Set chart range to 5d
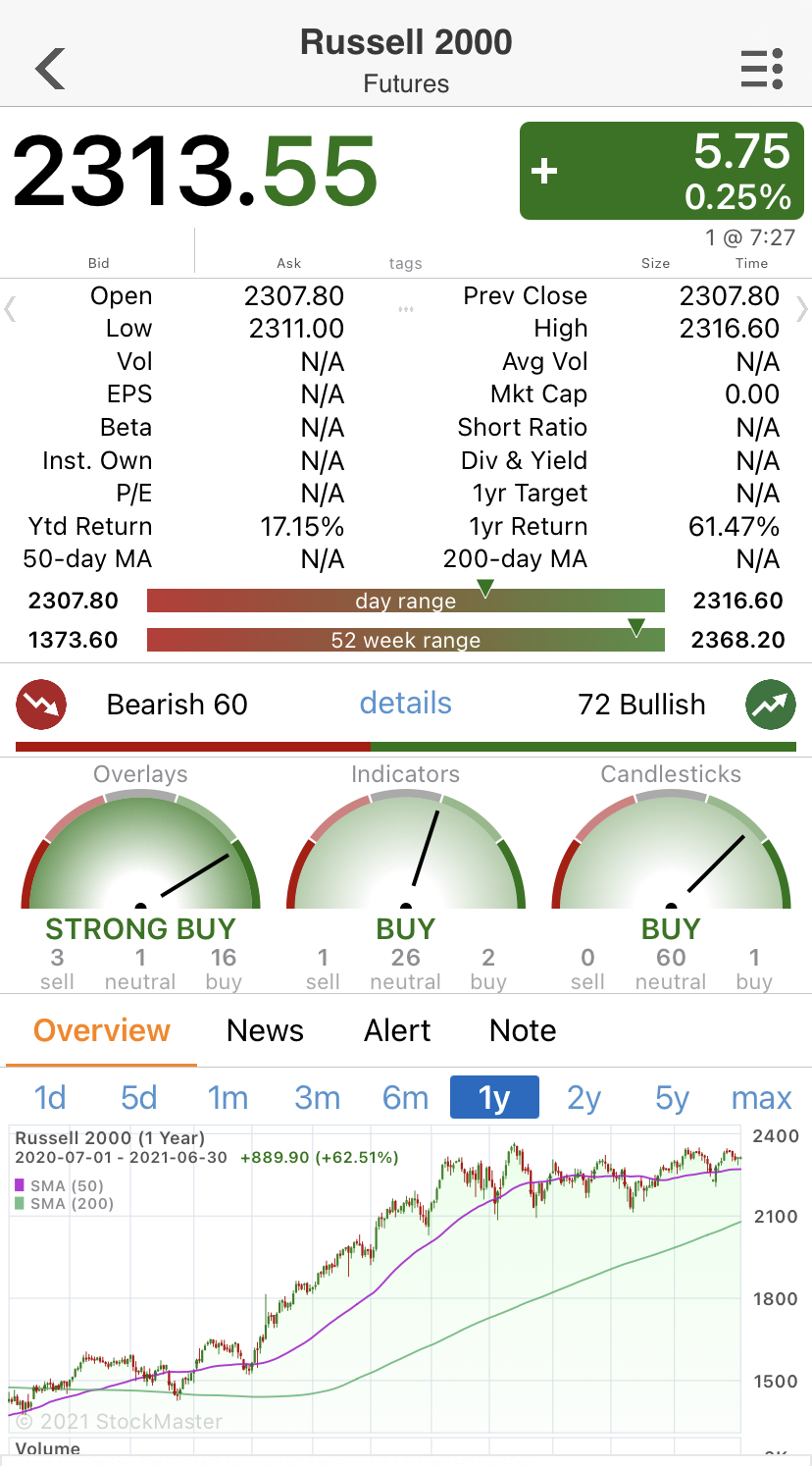Viewport: 812px width, 1466px height. (x=139, y=1097)
